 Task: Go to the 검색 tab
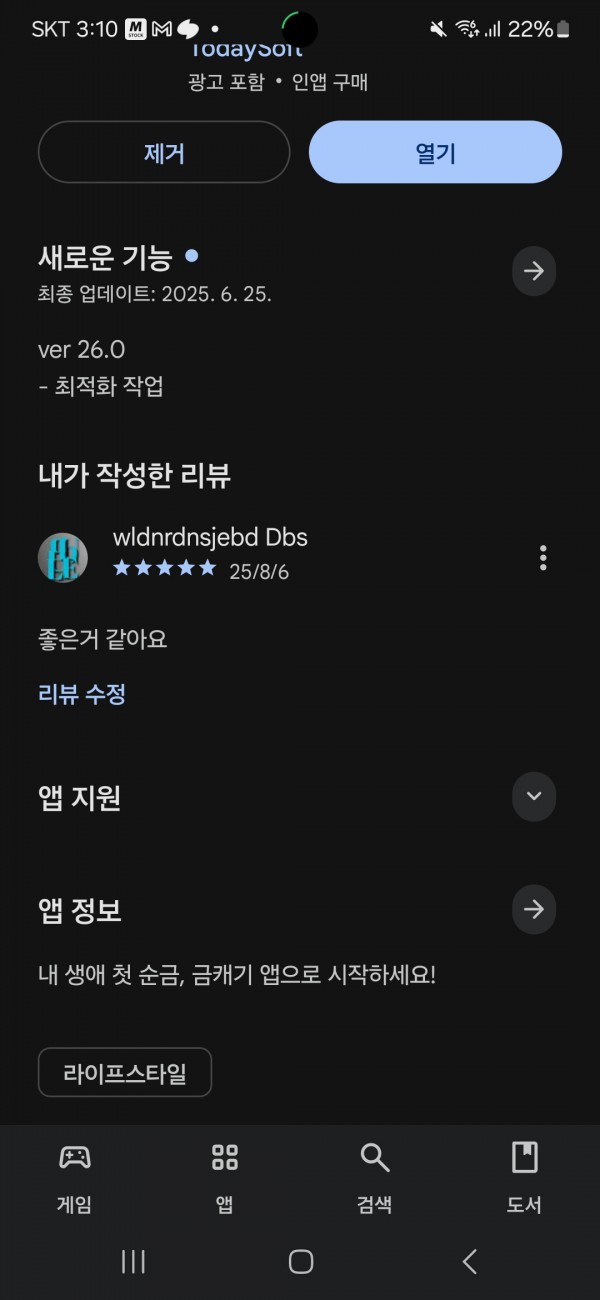[x=375, y=1179]
